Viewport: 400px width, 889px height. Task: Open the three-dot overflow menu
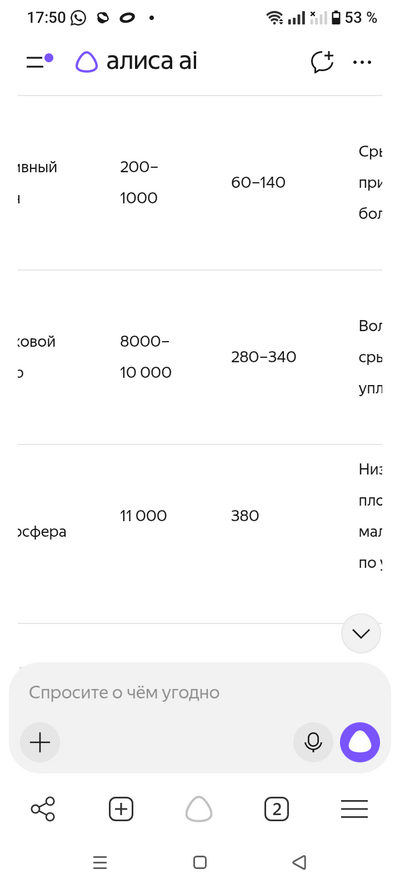pyautogui.click(x=362, y=62)
